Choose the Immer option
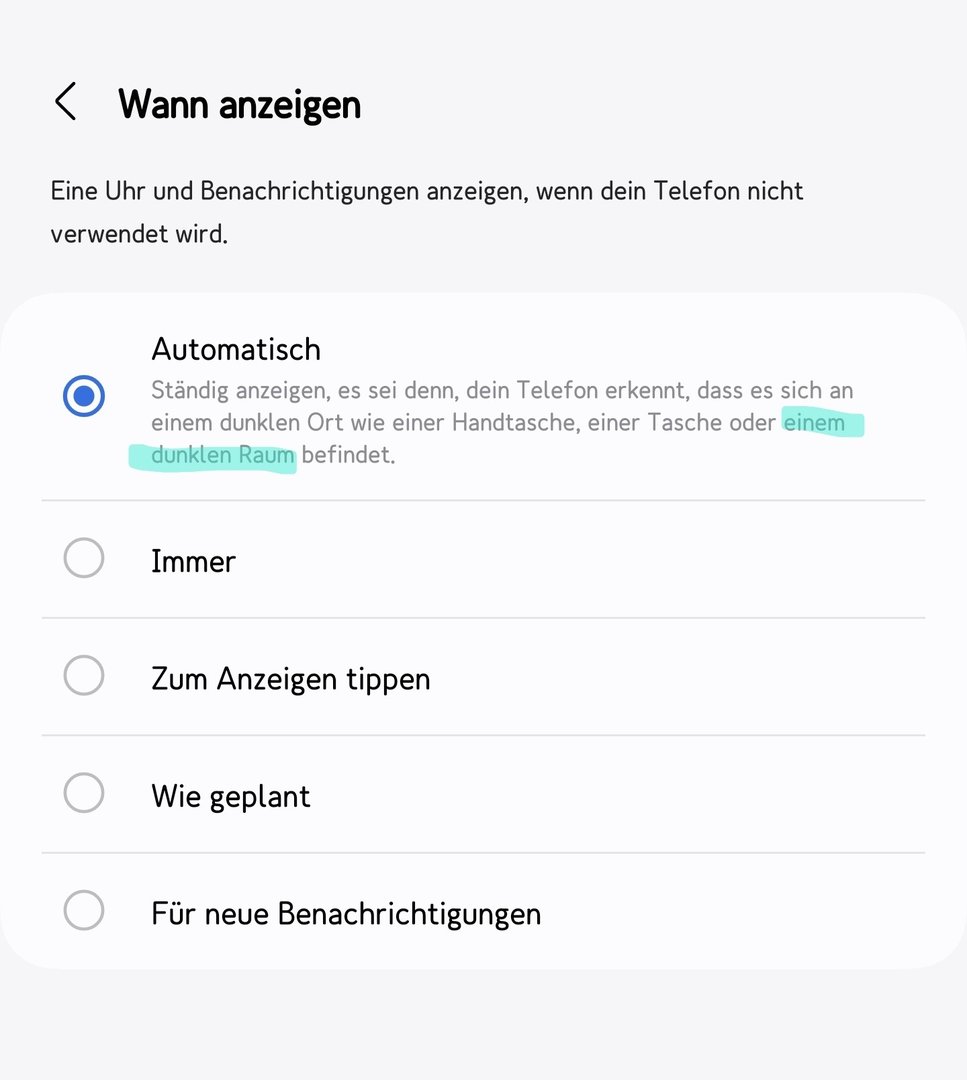The height and width of the screenshot is (1080, 967). [x=83, y=559]
